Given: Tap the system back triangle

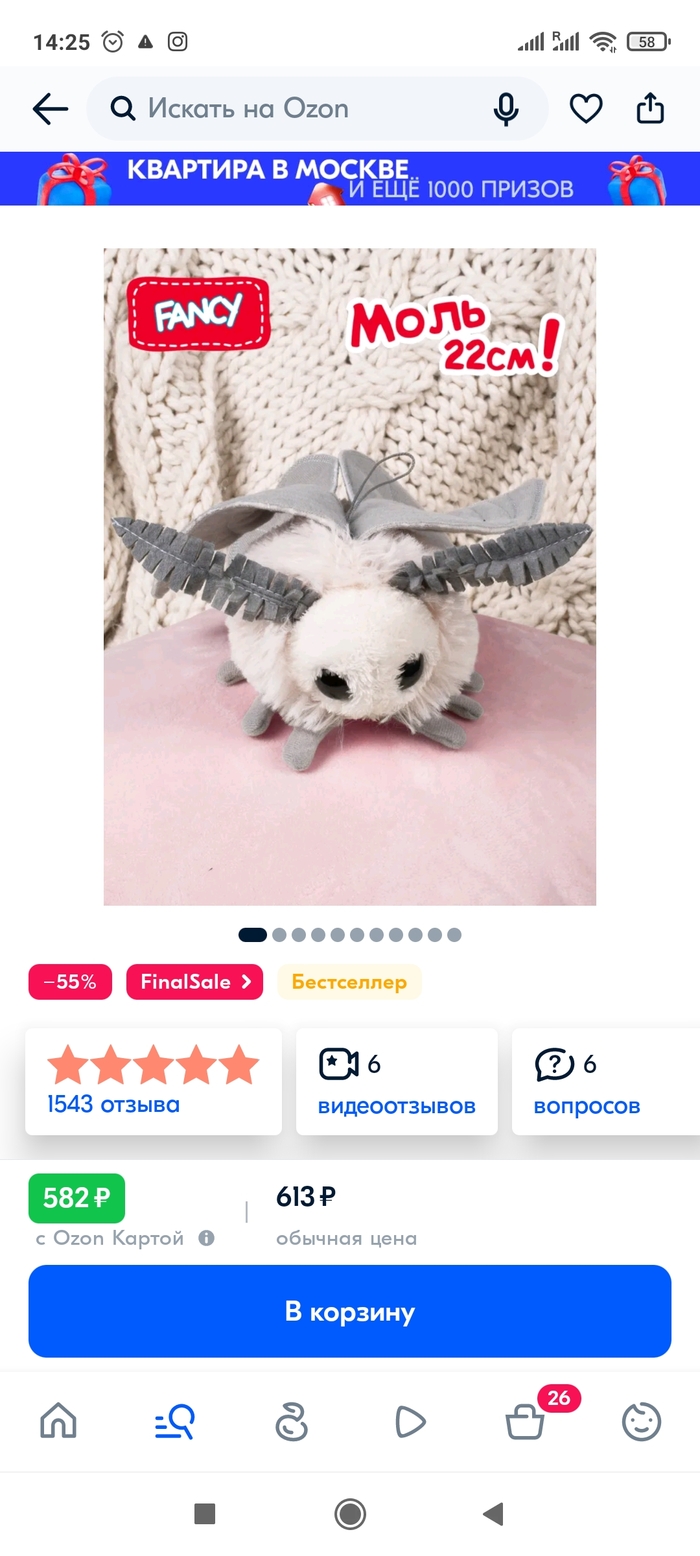Looking at the screenshot, I should [493, 1514].
